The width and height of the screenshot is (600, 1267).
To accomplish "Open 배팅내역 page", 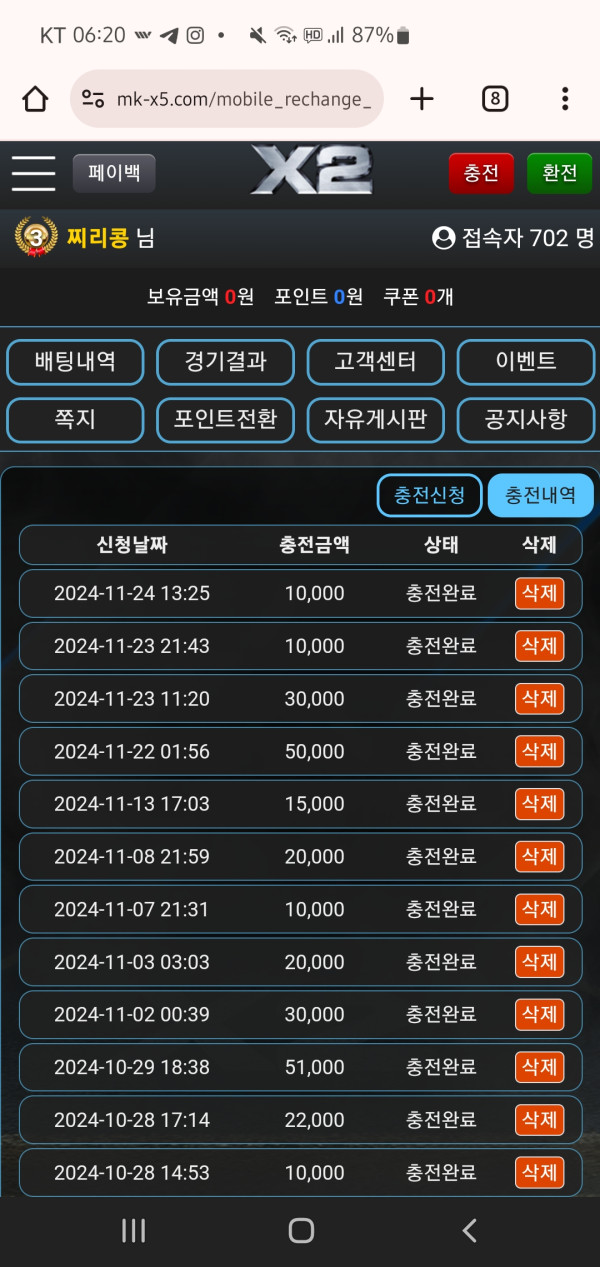I will 75,362.
